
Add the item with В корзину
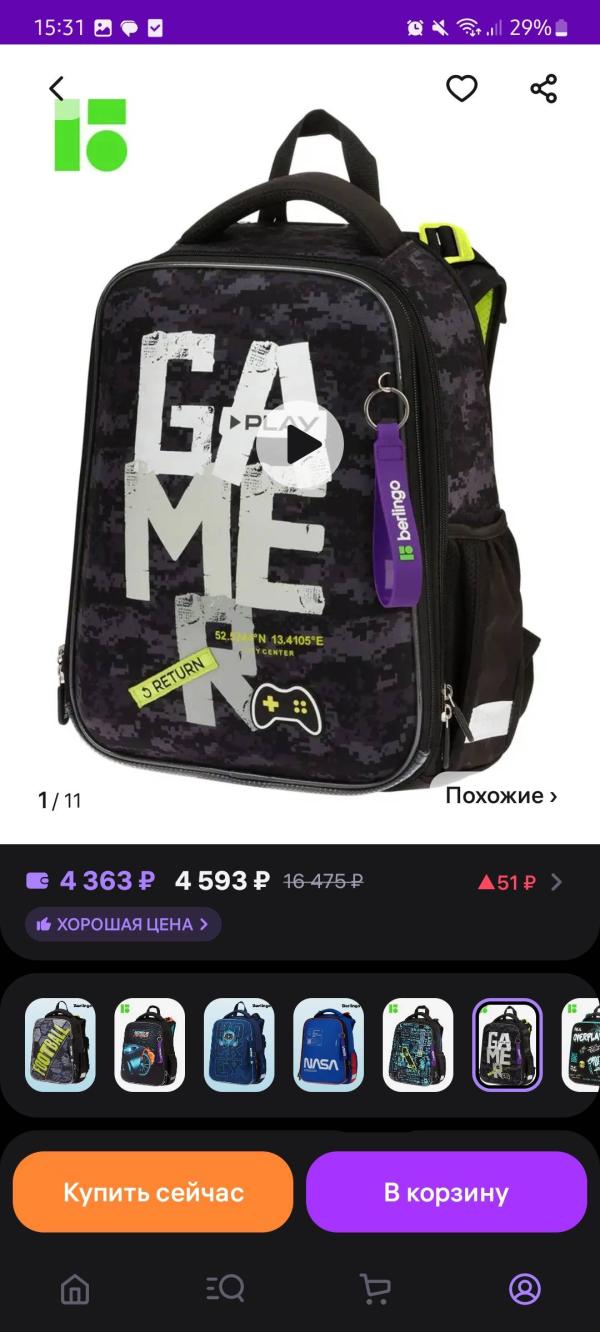pos(446,1192)
